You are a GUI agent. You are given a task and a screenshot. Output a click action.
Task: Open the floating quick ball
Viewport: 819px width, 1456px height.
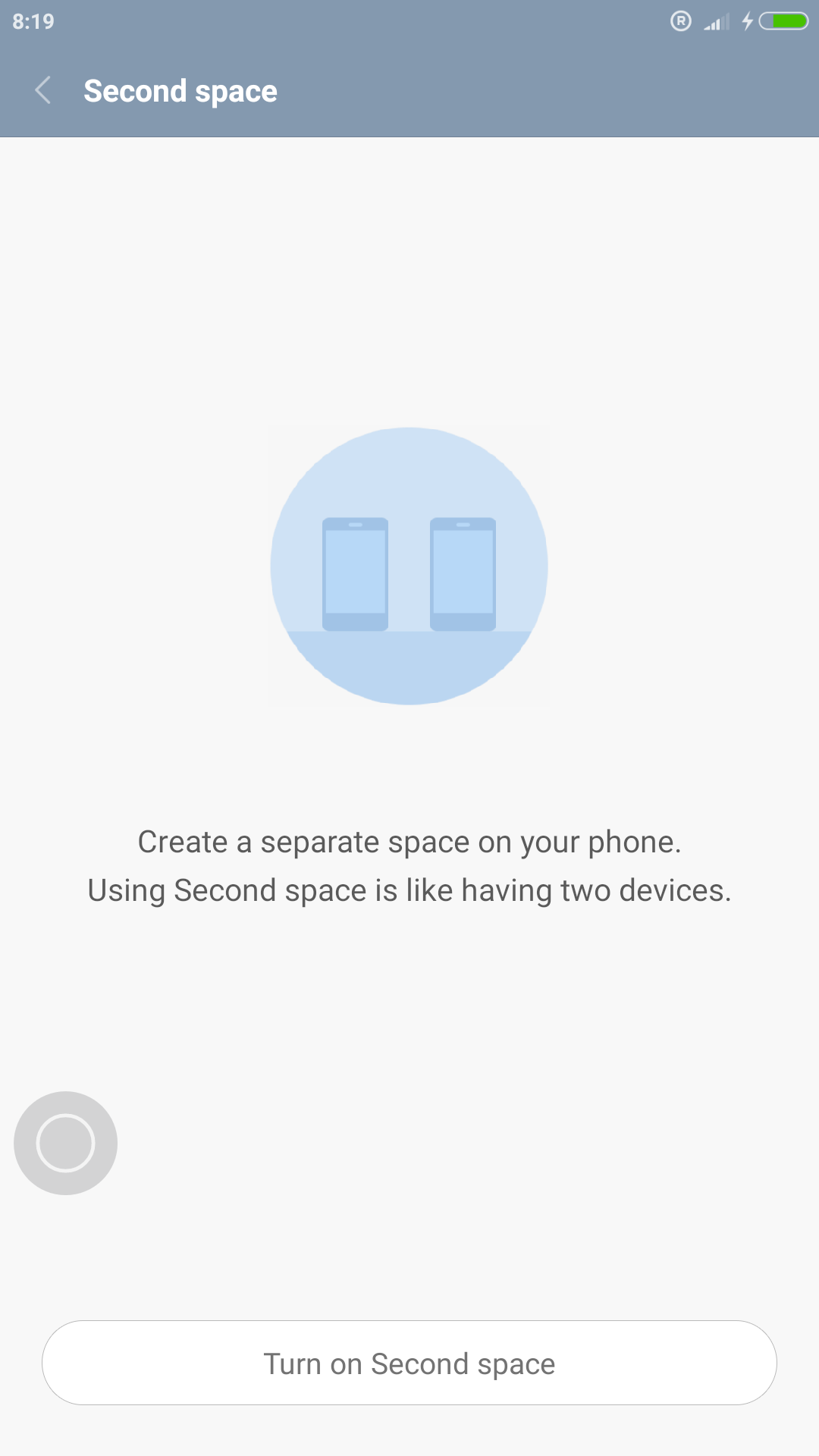[x=66, y=1143]
